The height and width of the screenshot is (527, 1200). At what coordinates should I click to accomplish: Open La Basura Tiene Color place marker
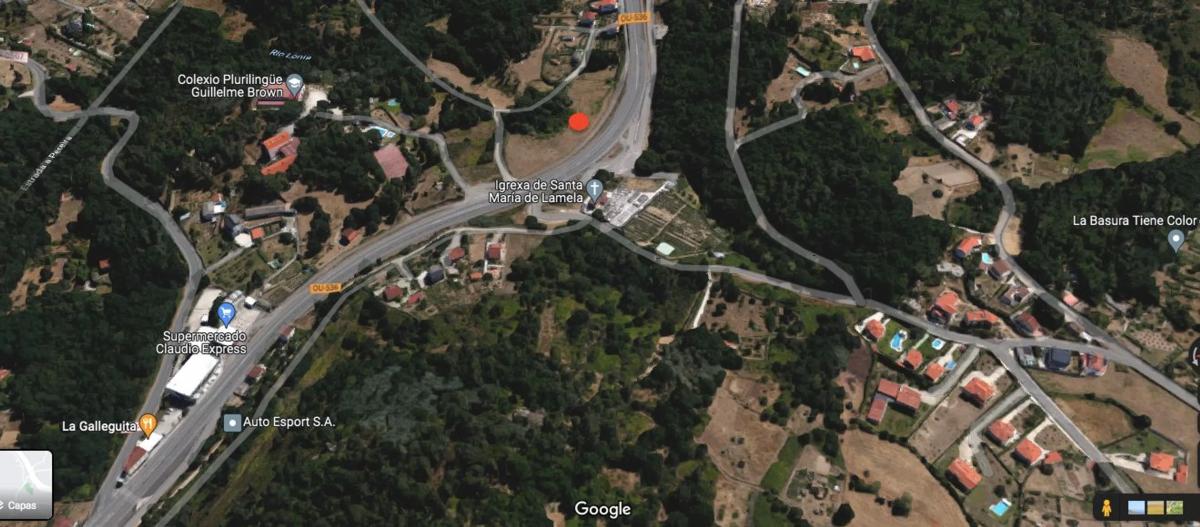tap(1176, 239)
